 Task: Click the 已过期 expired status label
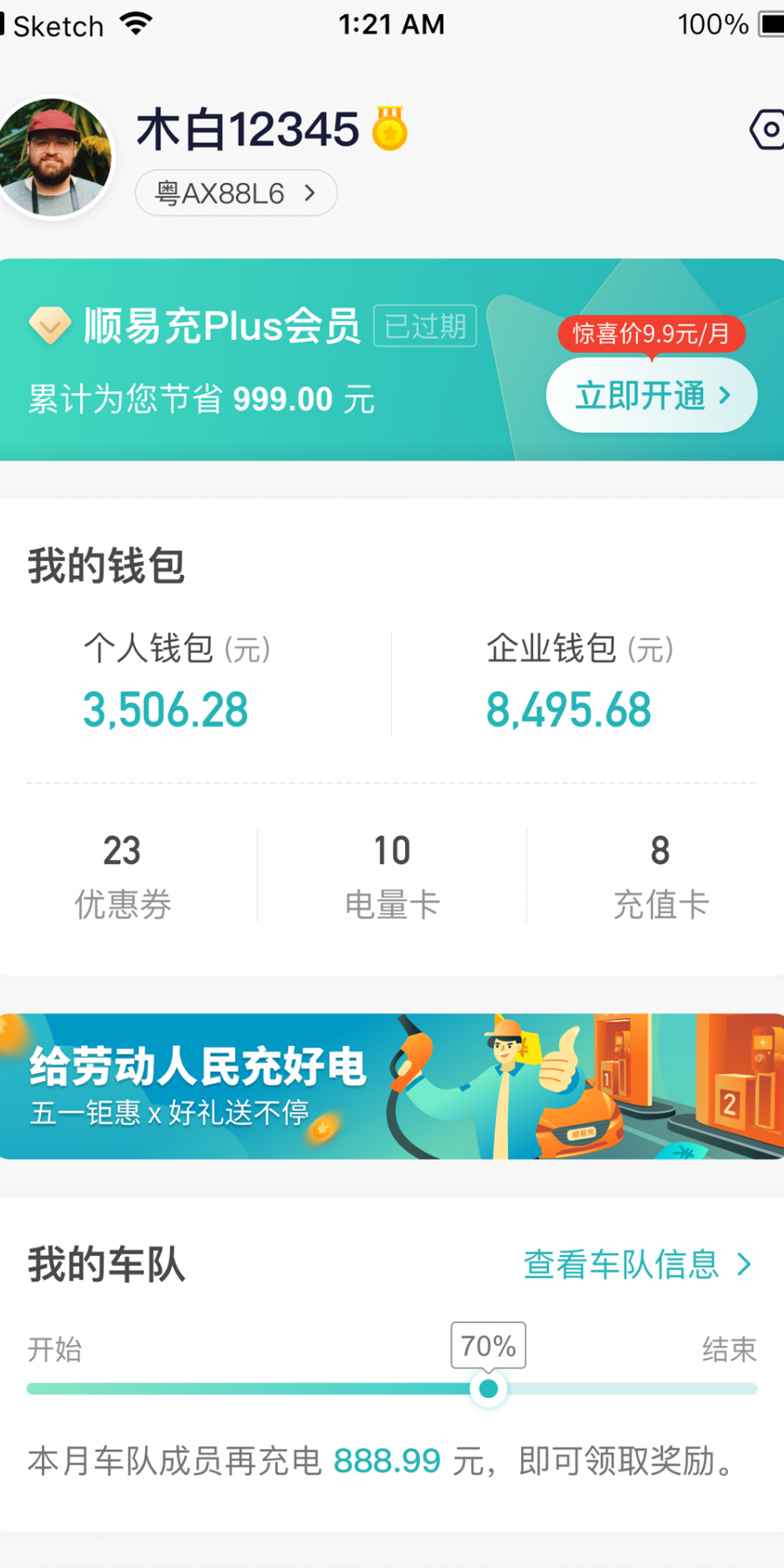pyautogui.click(x=425, y=326)
